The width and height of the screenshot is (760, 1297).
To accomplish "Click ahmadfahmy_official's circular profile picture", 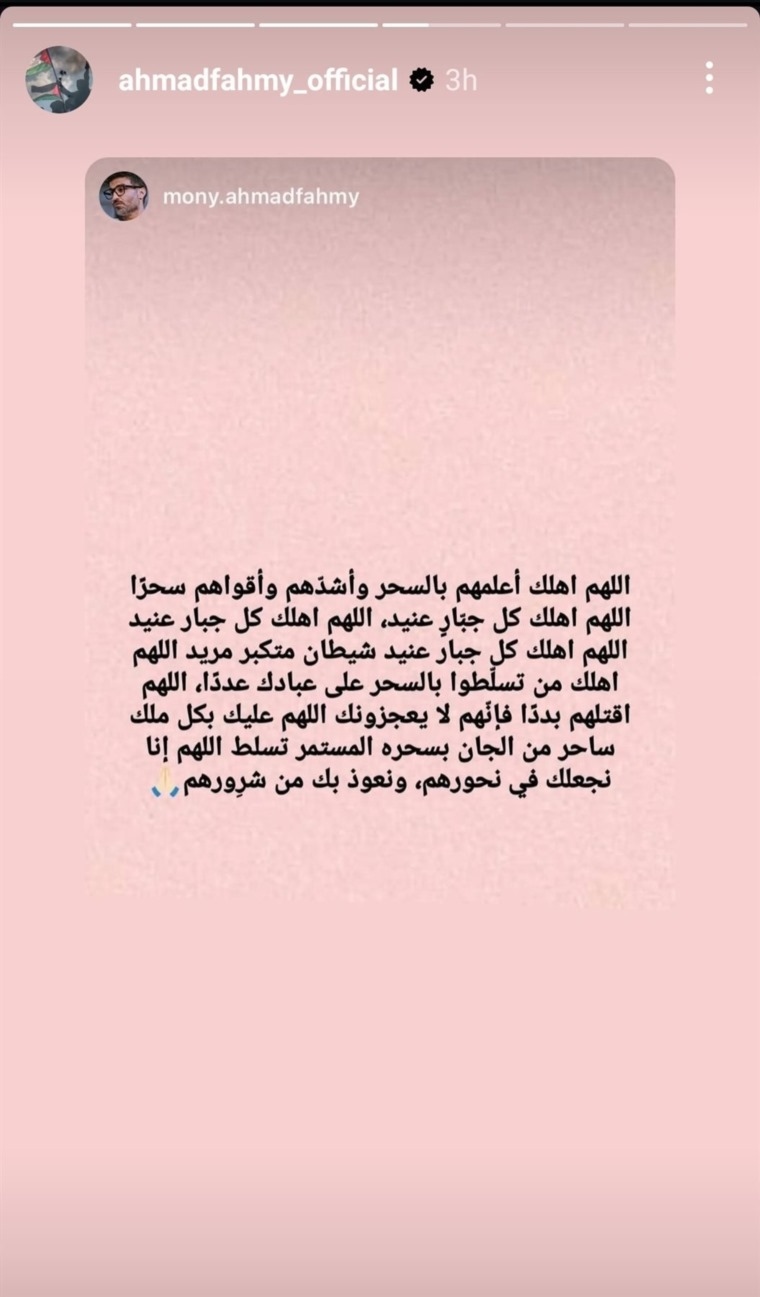I will (59, 78).
